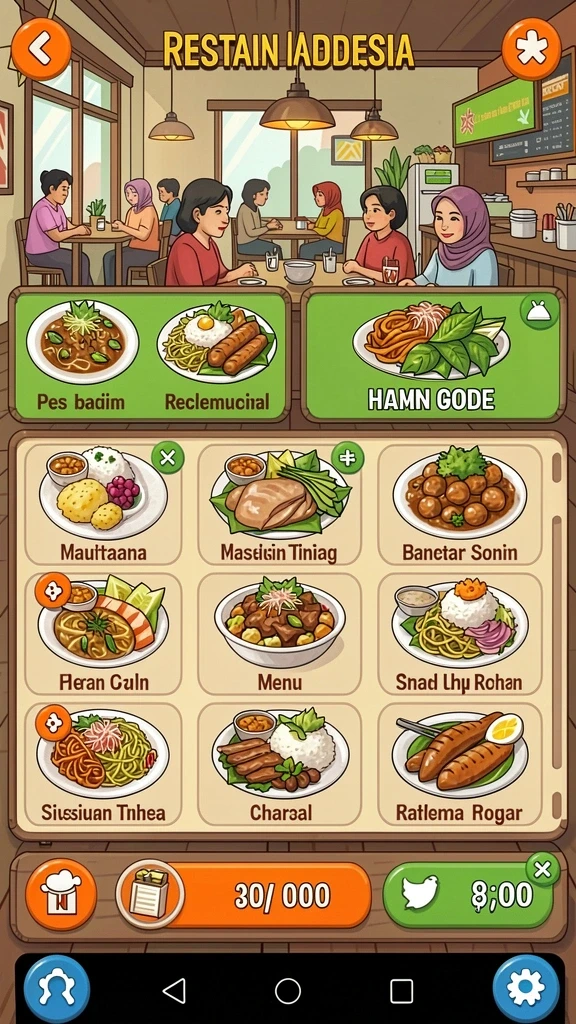Open the blue gear settings button
Image resolution: width=576 pixels, height=1024 pixels.
tap(526, 989)
